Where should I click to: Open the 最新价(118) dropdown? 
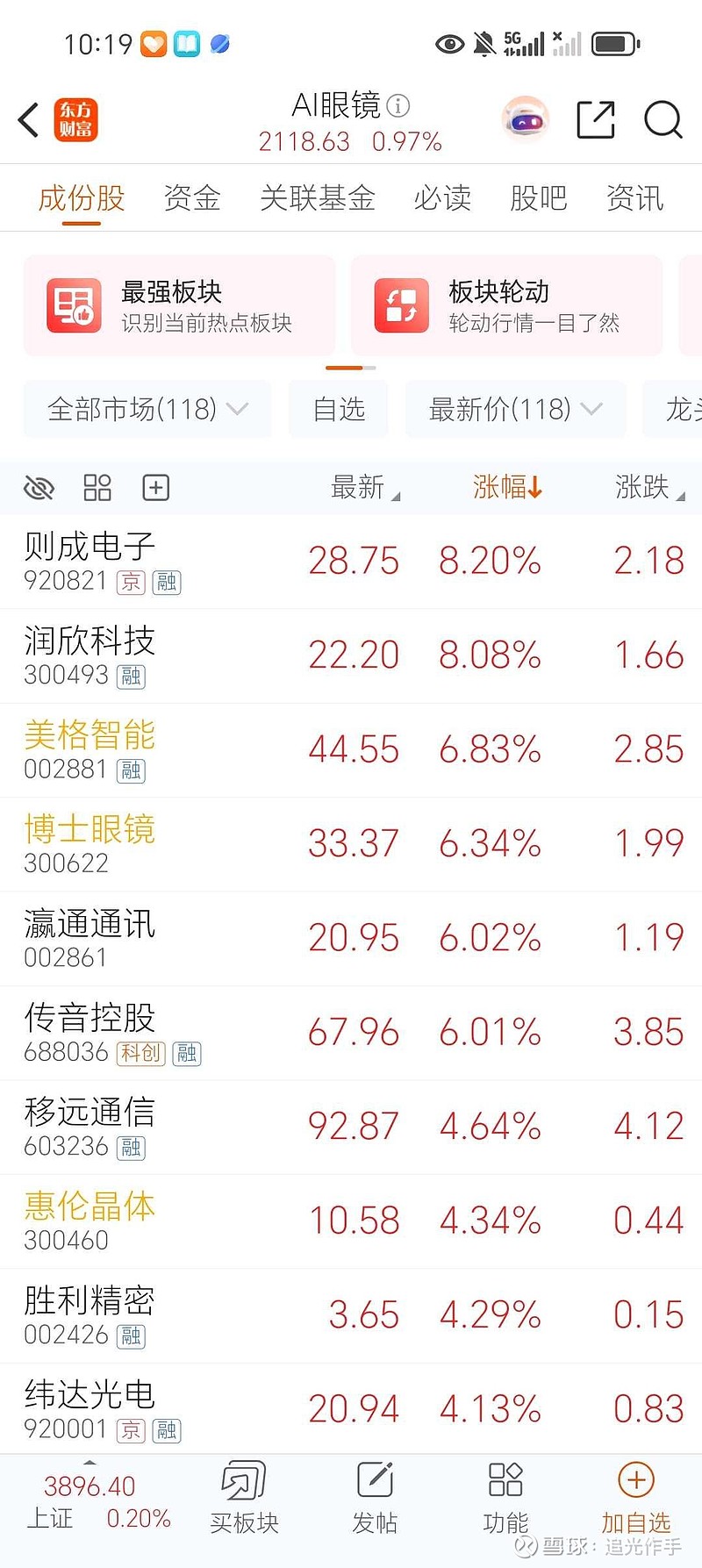coord(514,409)
